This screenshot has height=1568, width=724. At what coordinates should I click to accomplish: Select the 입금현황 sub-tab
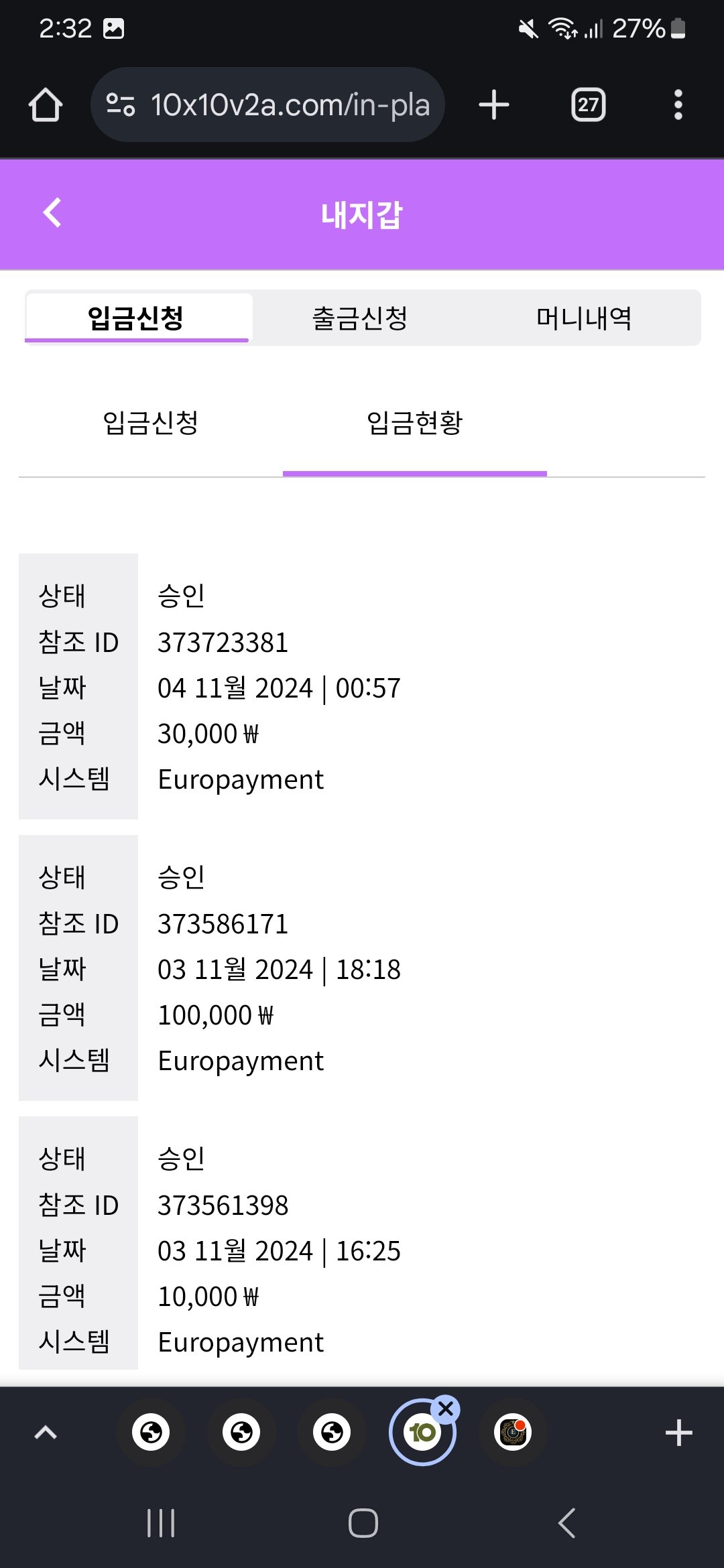coord(414,423)
